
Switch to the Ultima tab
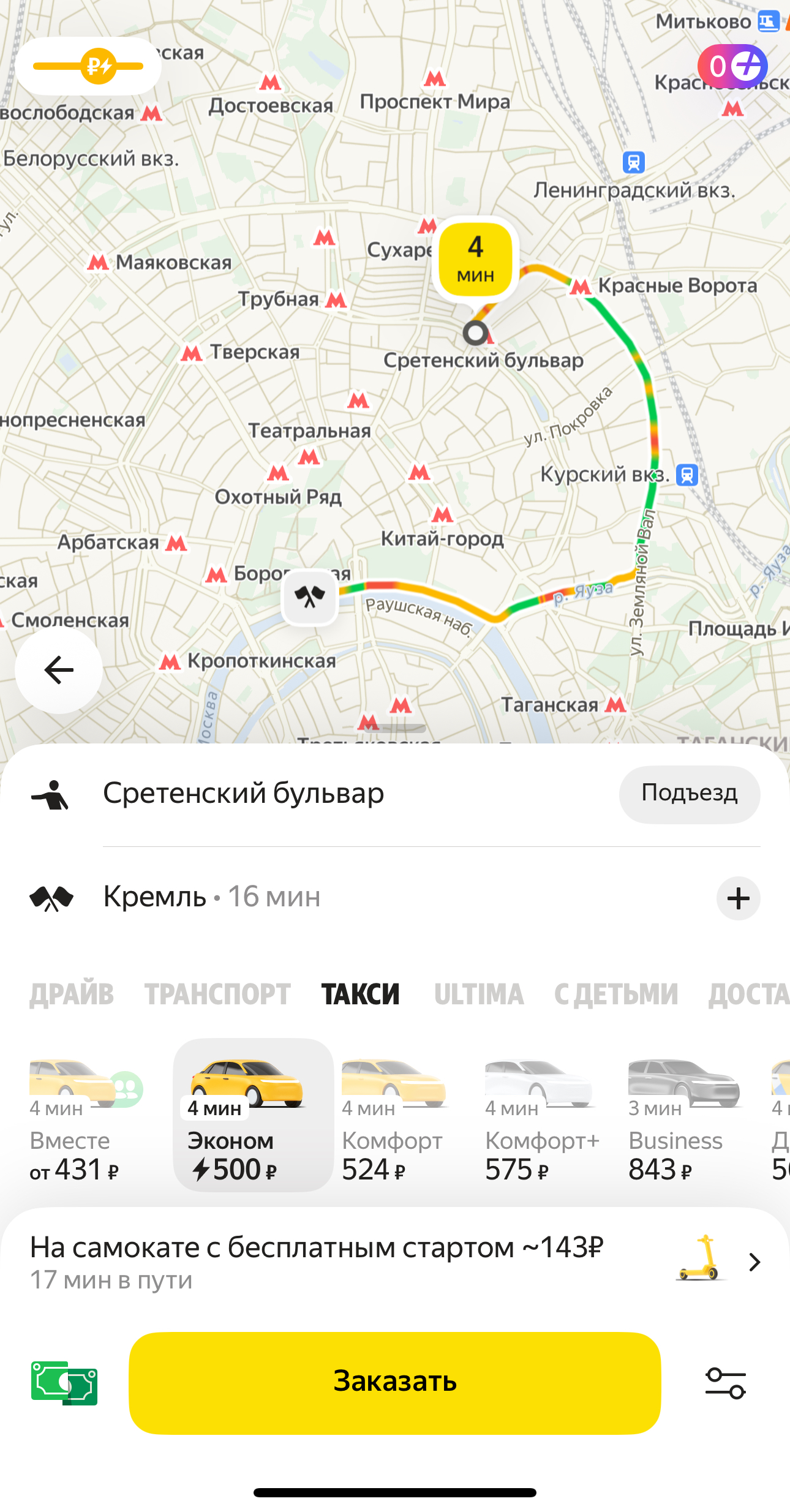(479, 994)
